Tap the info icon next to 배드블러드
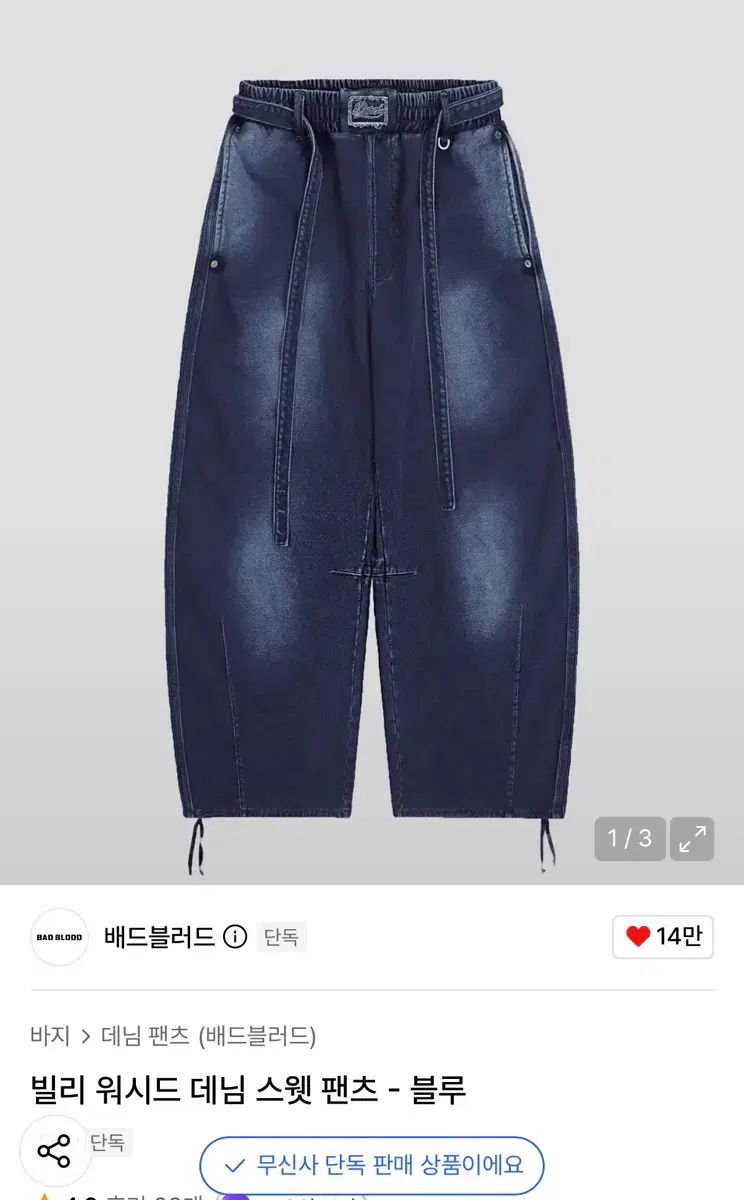This screenshot has width=744, height=1200. click(x=234, y=937)
